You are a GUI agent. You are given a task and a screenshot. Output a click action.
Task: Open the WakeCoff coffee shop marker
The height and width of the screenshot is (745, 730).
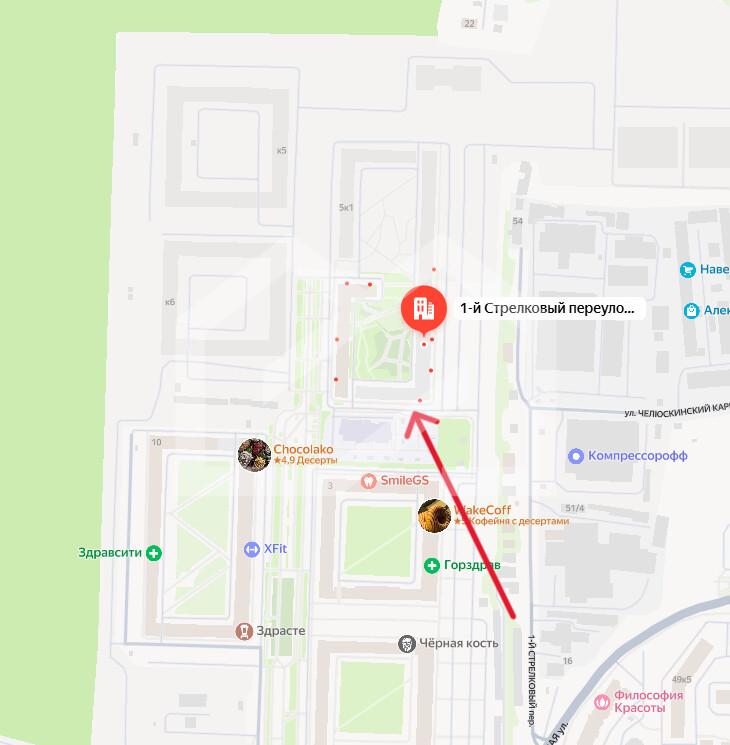[x=434, y=516]
